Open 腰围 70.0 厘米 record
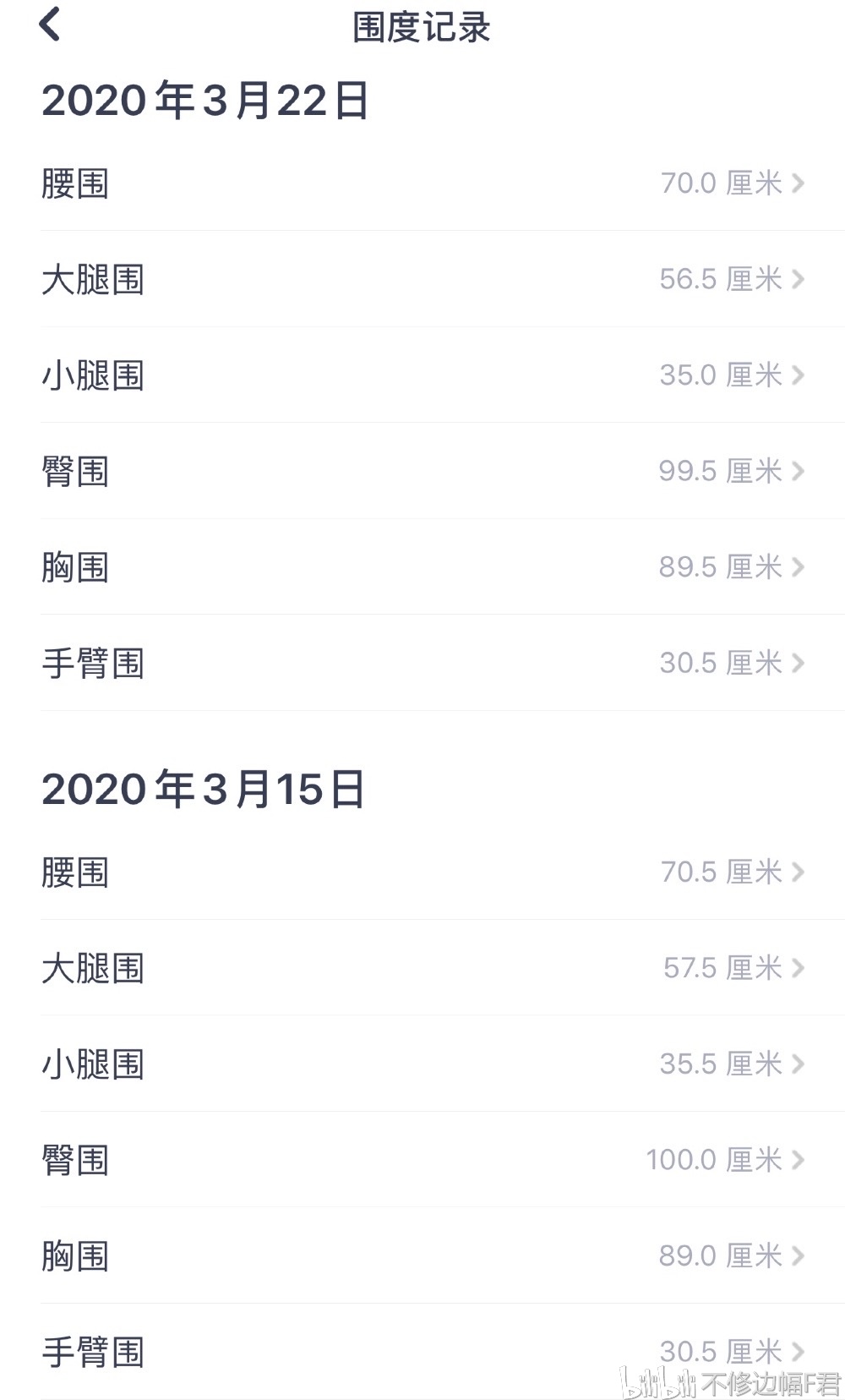 click(422, 183)
